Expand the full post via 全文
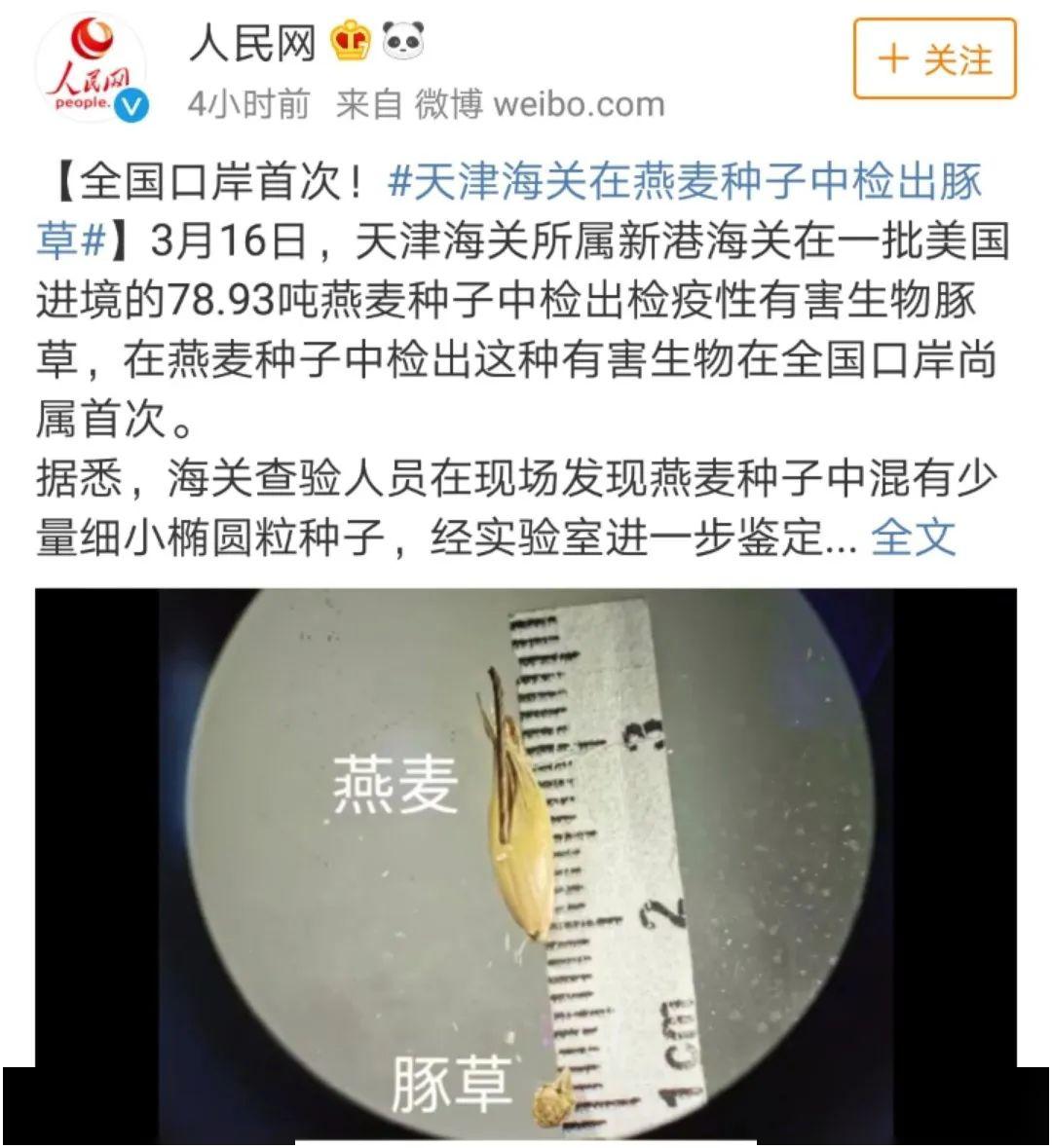1052x1148 pixels. point(913,537)
